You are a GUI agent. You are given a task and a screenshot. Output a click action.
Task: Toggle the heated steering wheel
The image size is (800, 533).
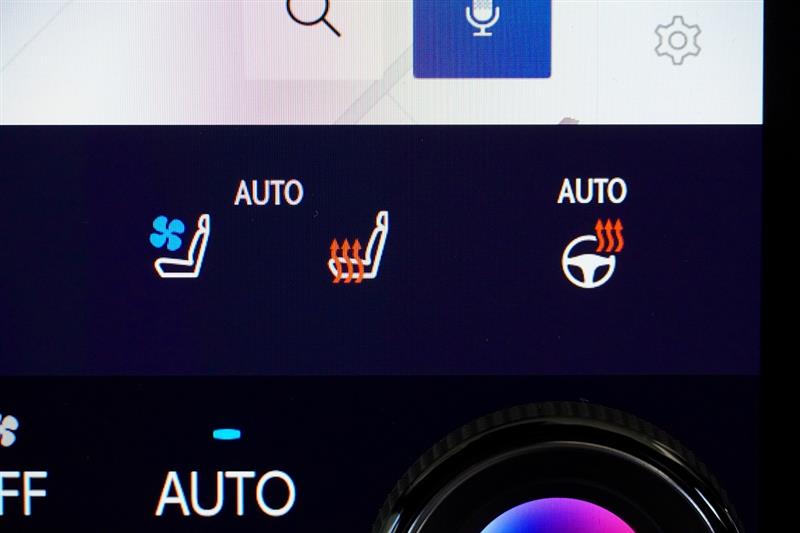[591, 254]
